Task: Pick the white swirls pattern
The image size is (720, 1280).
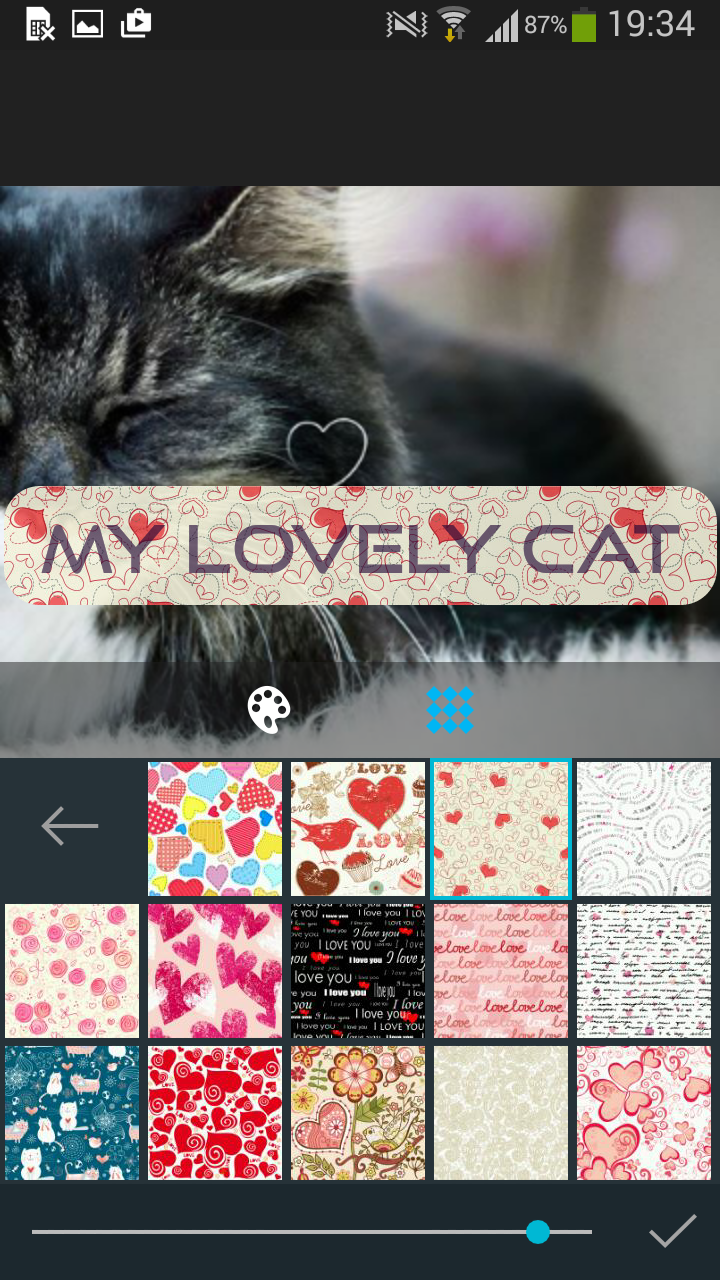Action: click(644, 829)
